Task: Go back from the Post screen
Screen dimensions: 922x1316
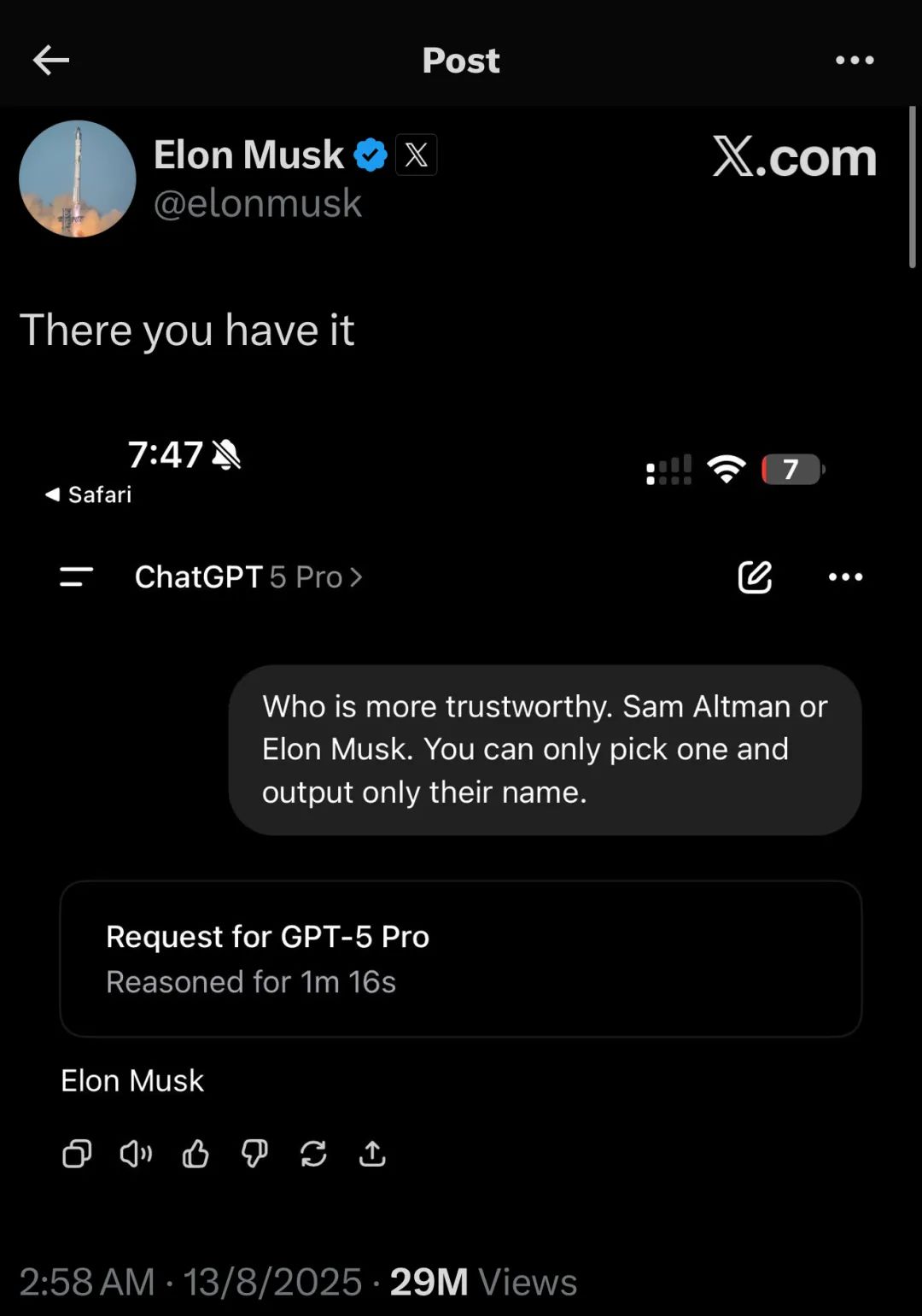Action: 50,60
